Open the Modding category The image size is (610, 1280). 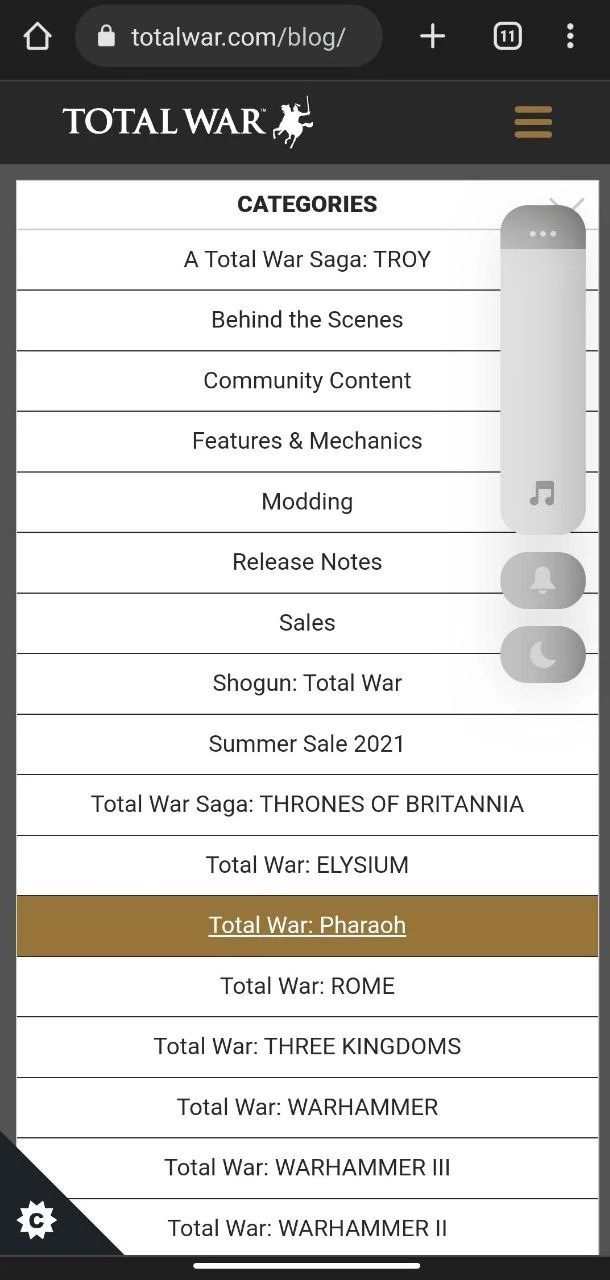pos(307,502)
